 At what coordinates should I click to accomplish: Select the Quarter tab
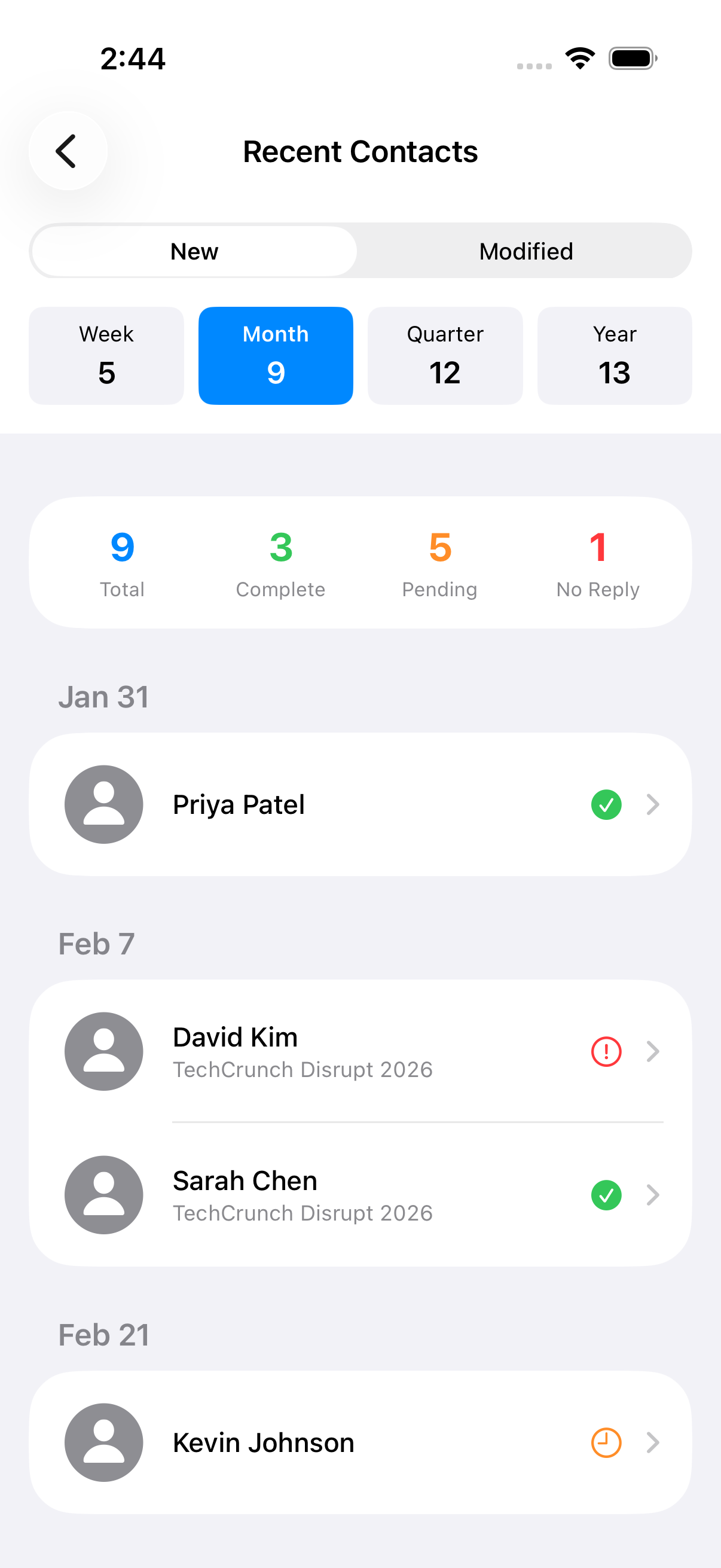pyautogui.click(x=445, y=355)
